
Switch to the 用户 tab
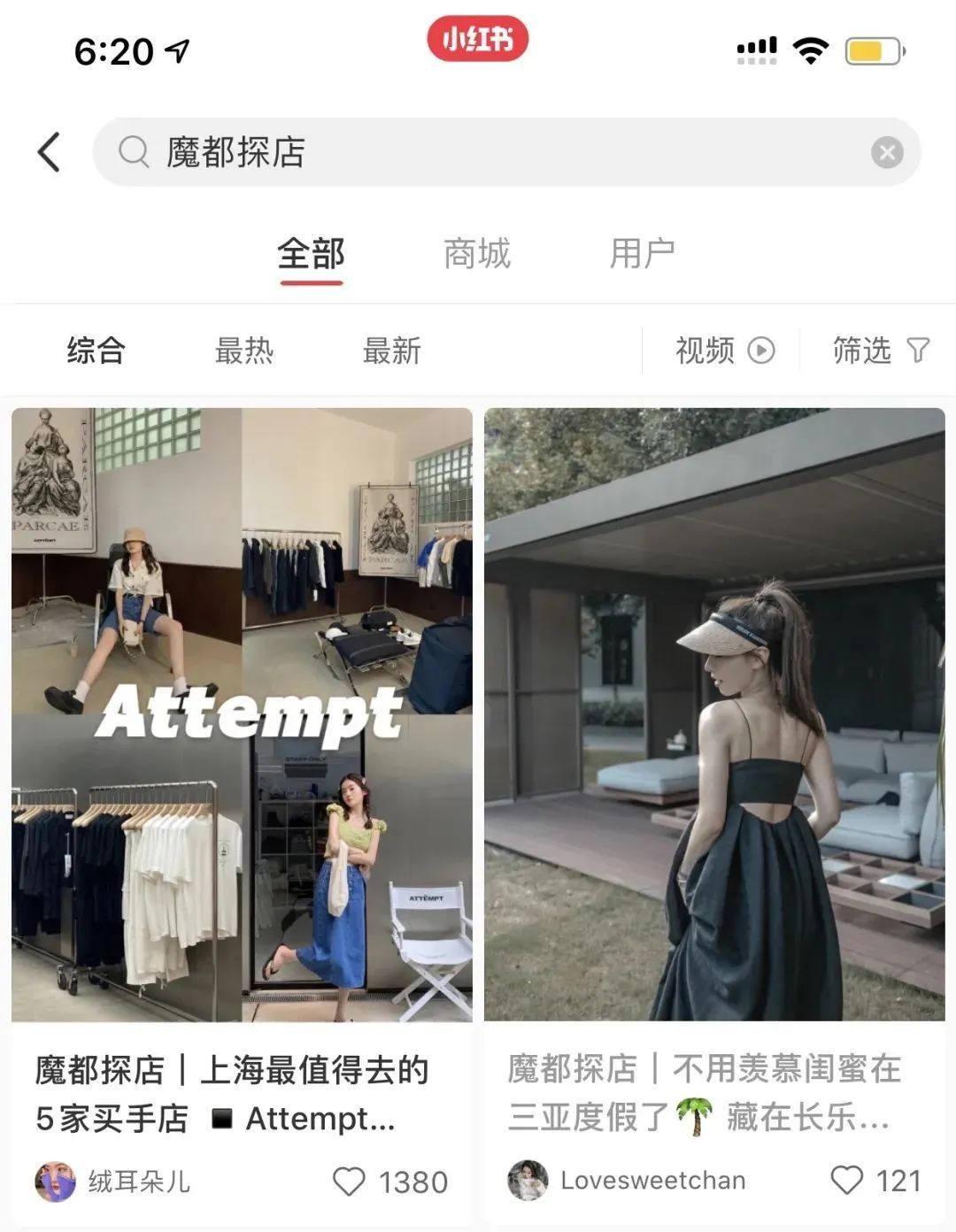[642, 254]
